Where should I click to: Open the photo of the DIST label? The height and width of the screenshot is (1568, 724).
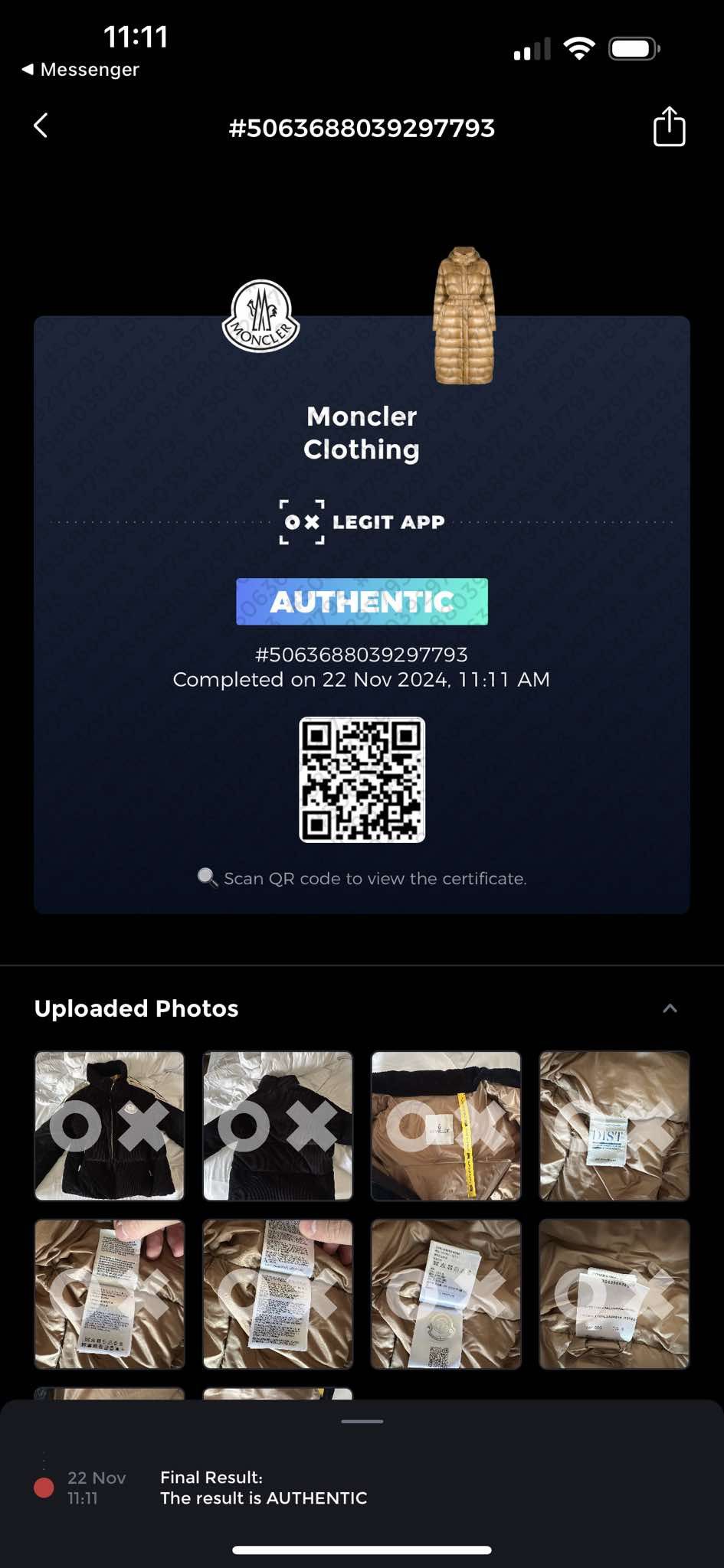[614, 1125]
